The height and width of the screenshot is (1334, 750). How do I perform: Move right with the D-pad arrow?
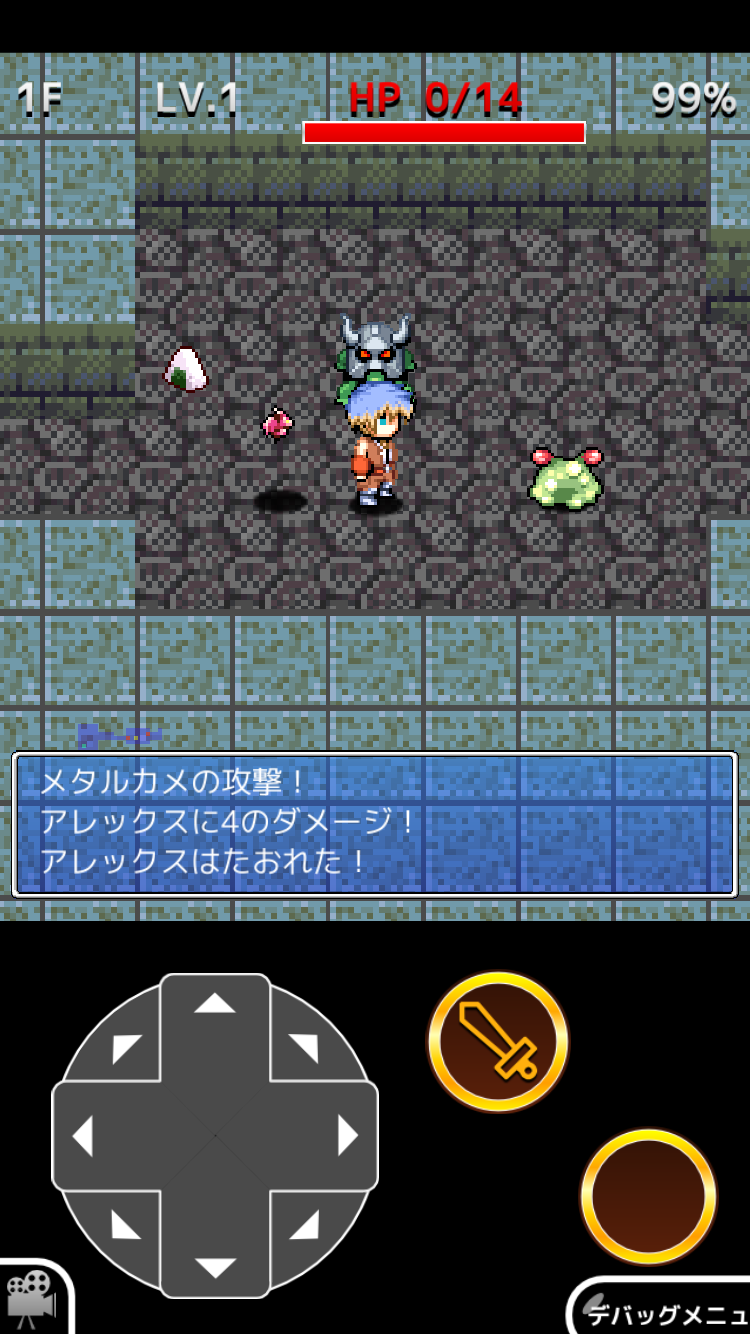(347, 1136)
